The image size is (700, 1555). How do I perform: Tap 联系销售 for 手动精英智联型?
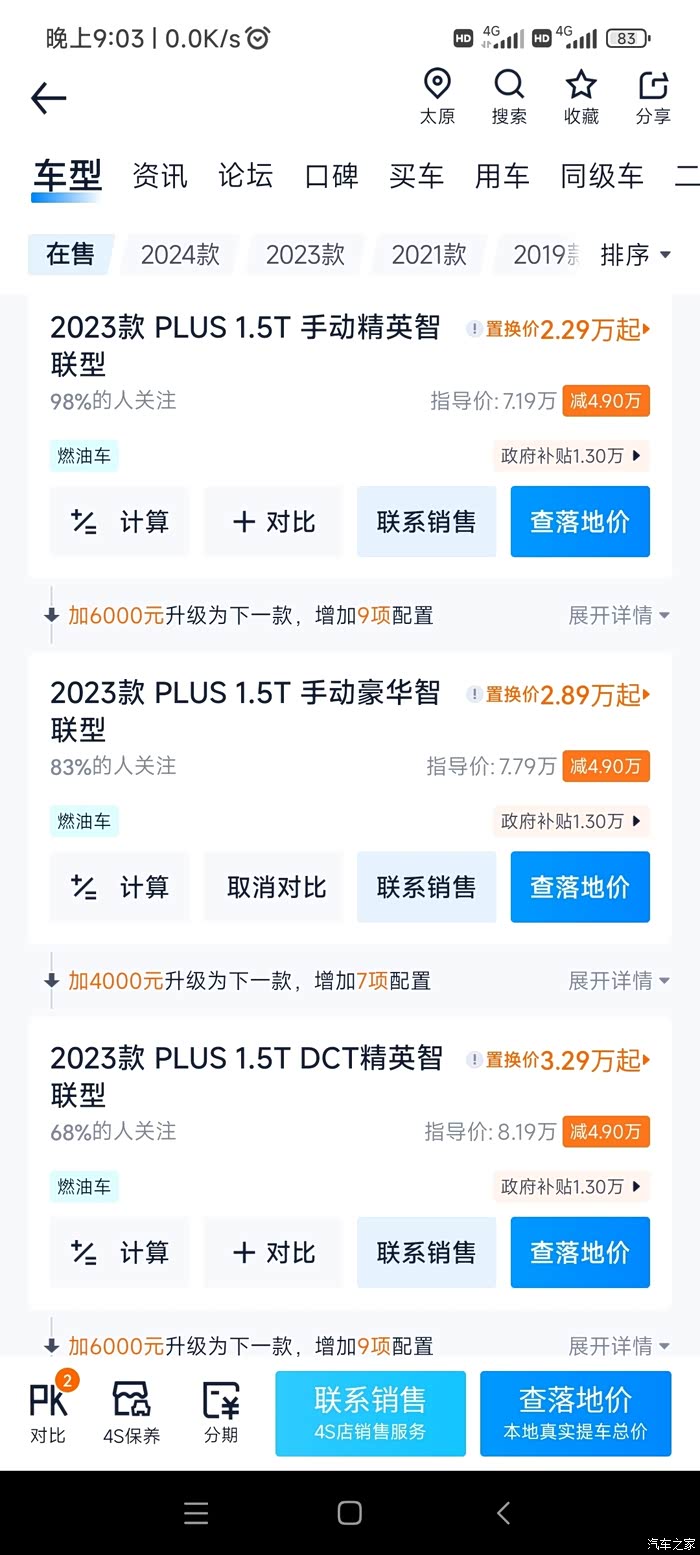[x=426, y=522]
